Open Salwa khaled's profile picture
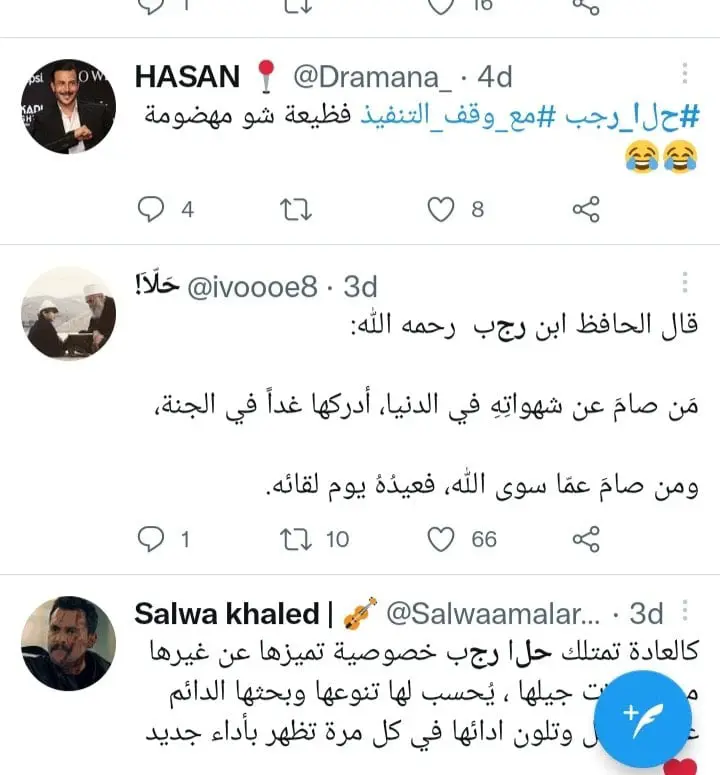 point(67,643)
